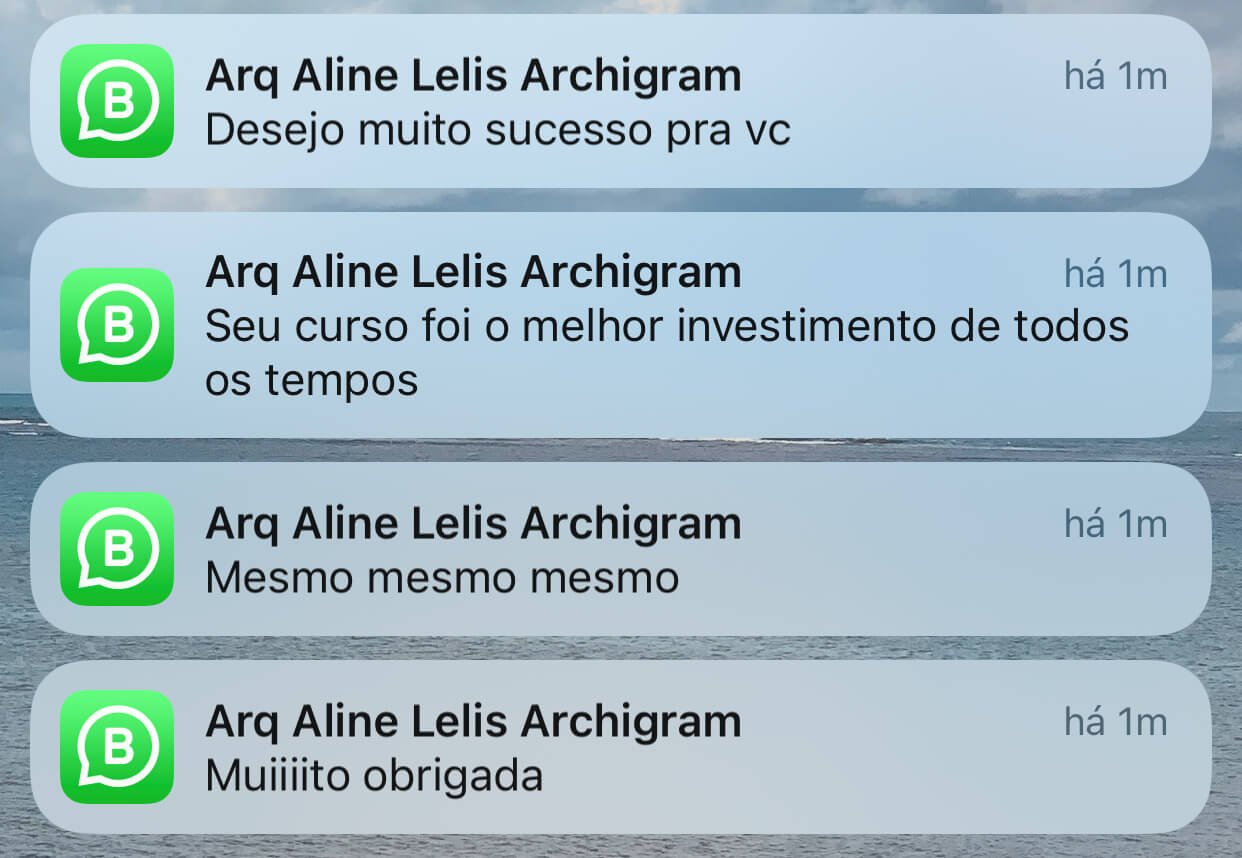Open the "Seu curso foi o melhor investimento" notification
The image size is (1242, 858).
pyautogui.click(x=620, y=325)
